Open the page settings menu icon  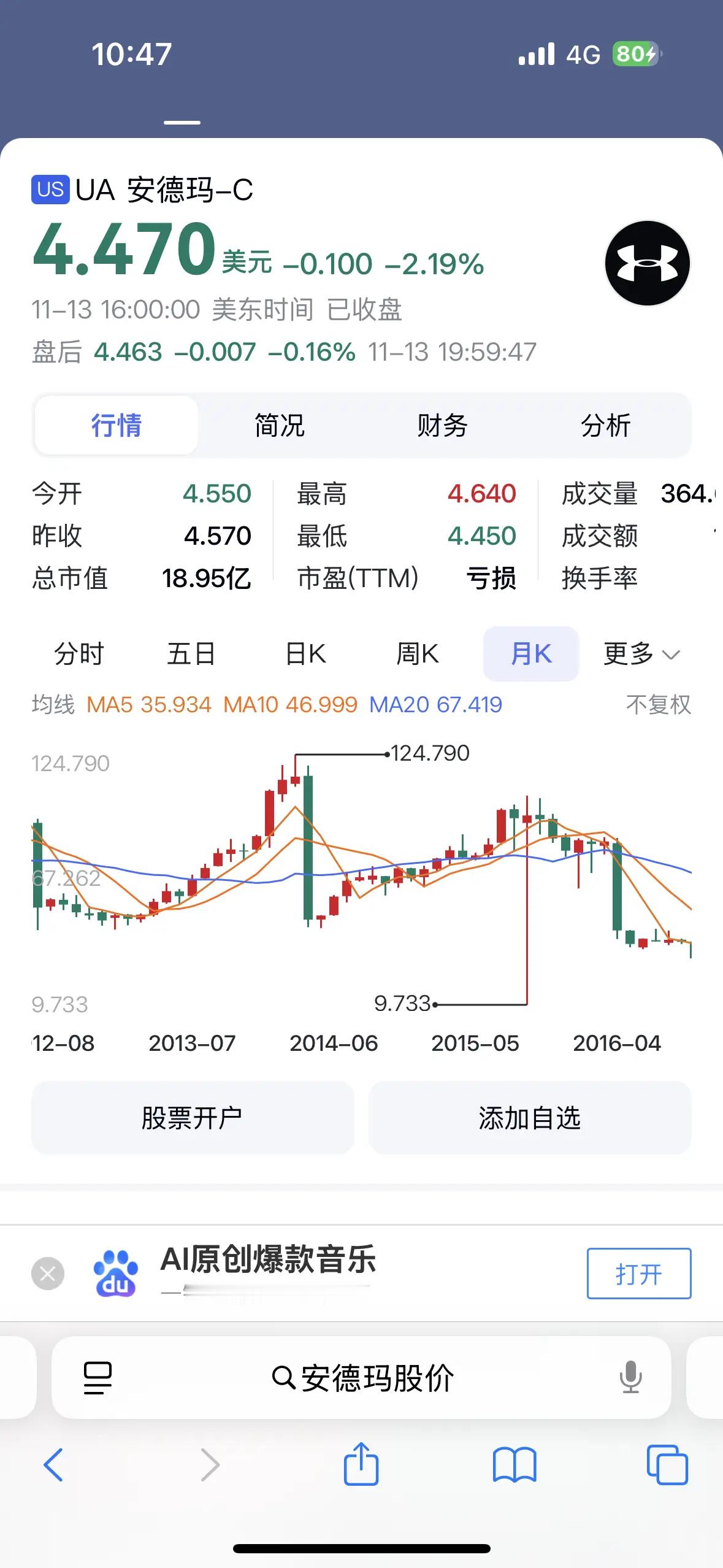click(98, 1378)
